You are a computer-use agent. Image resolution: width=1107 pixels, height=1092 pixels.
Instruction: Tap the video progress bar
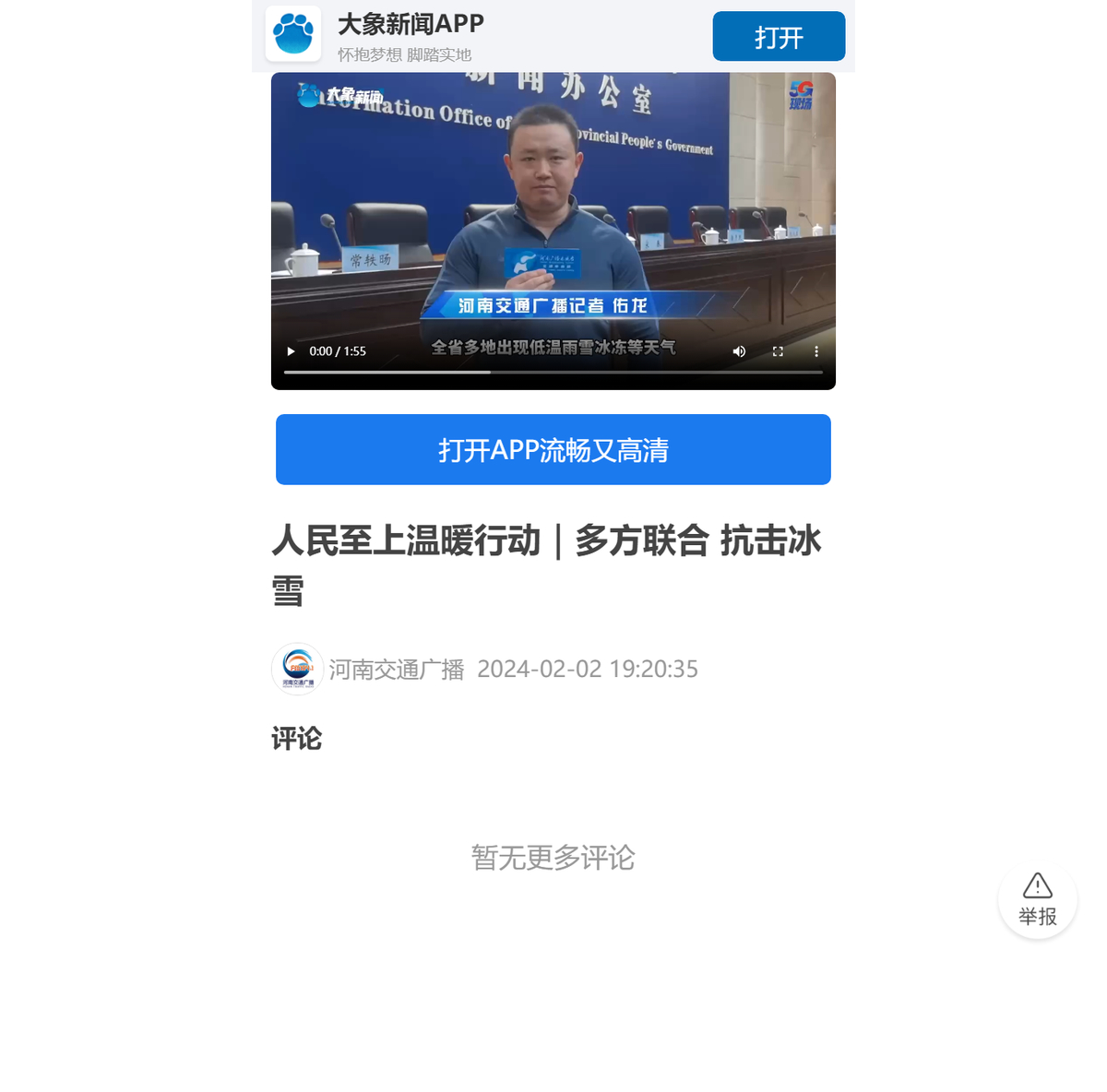(553, 372)
